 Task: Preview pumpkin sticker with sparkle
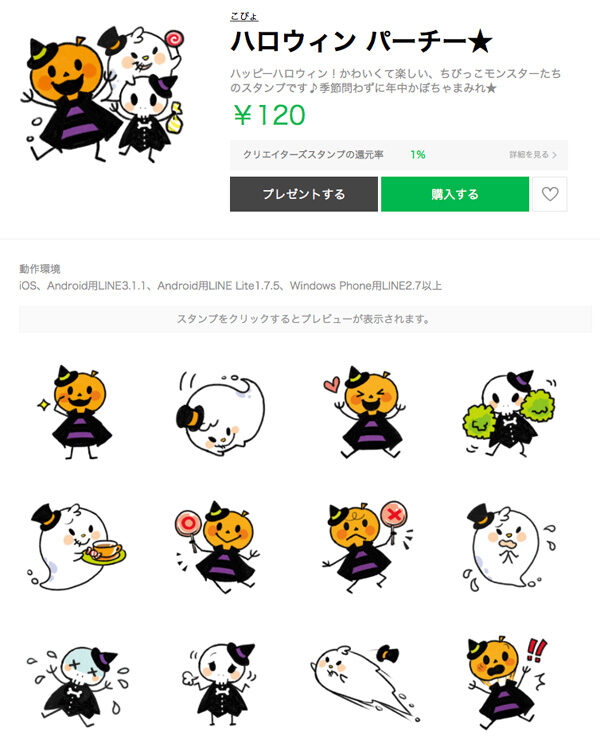point(77,410)
